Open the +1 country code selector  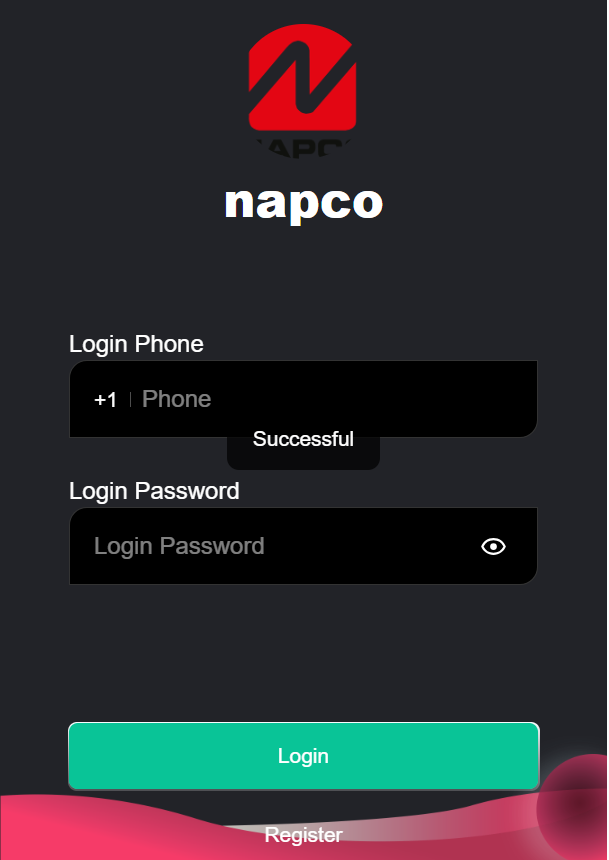coord(106,400)
